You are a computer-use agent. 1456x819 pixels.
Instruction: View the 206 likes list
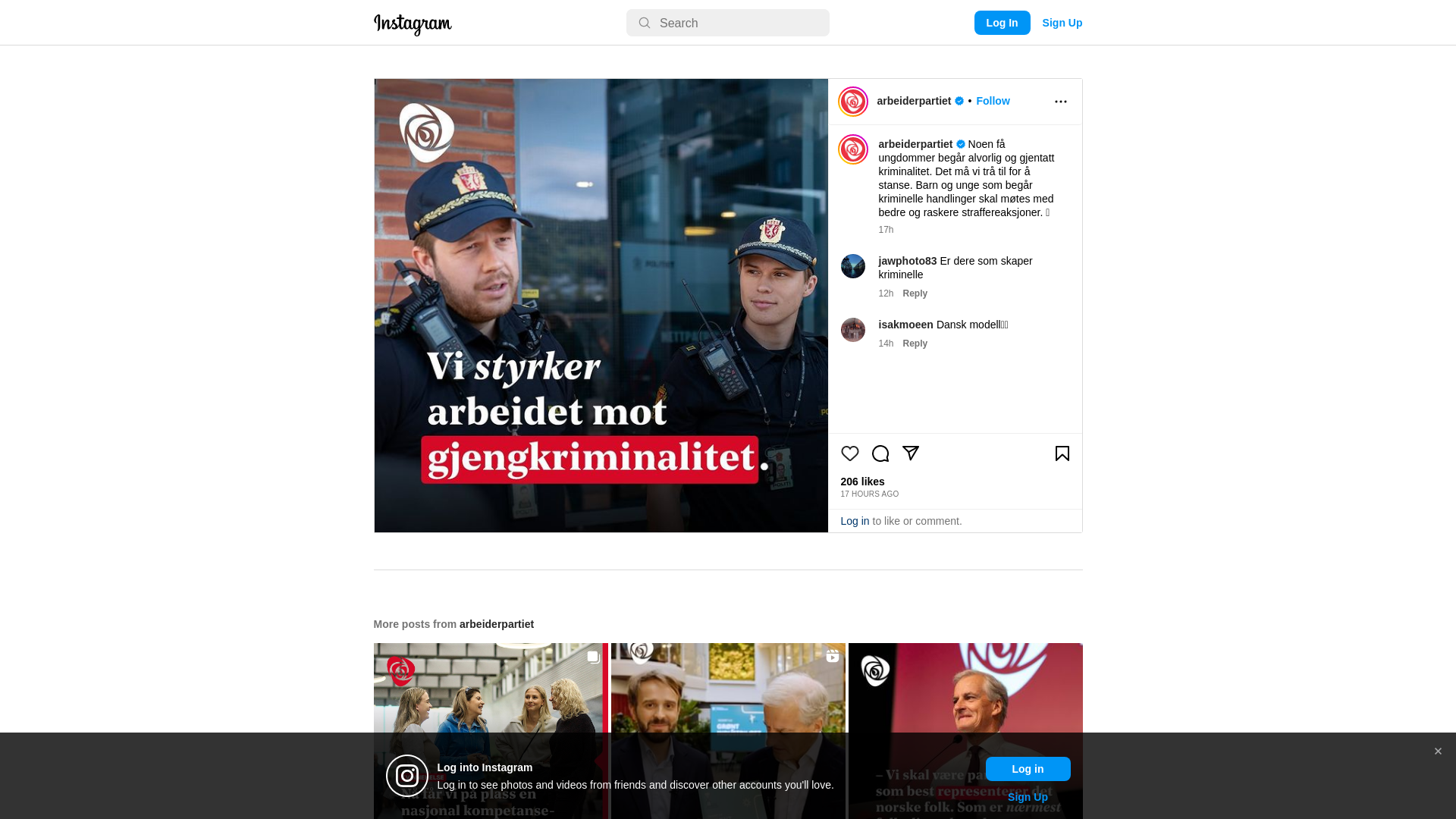coord(862,482)
